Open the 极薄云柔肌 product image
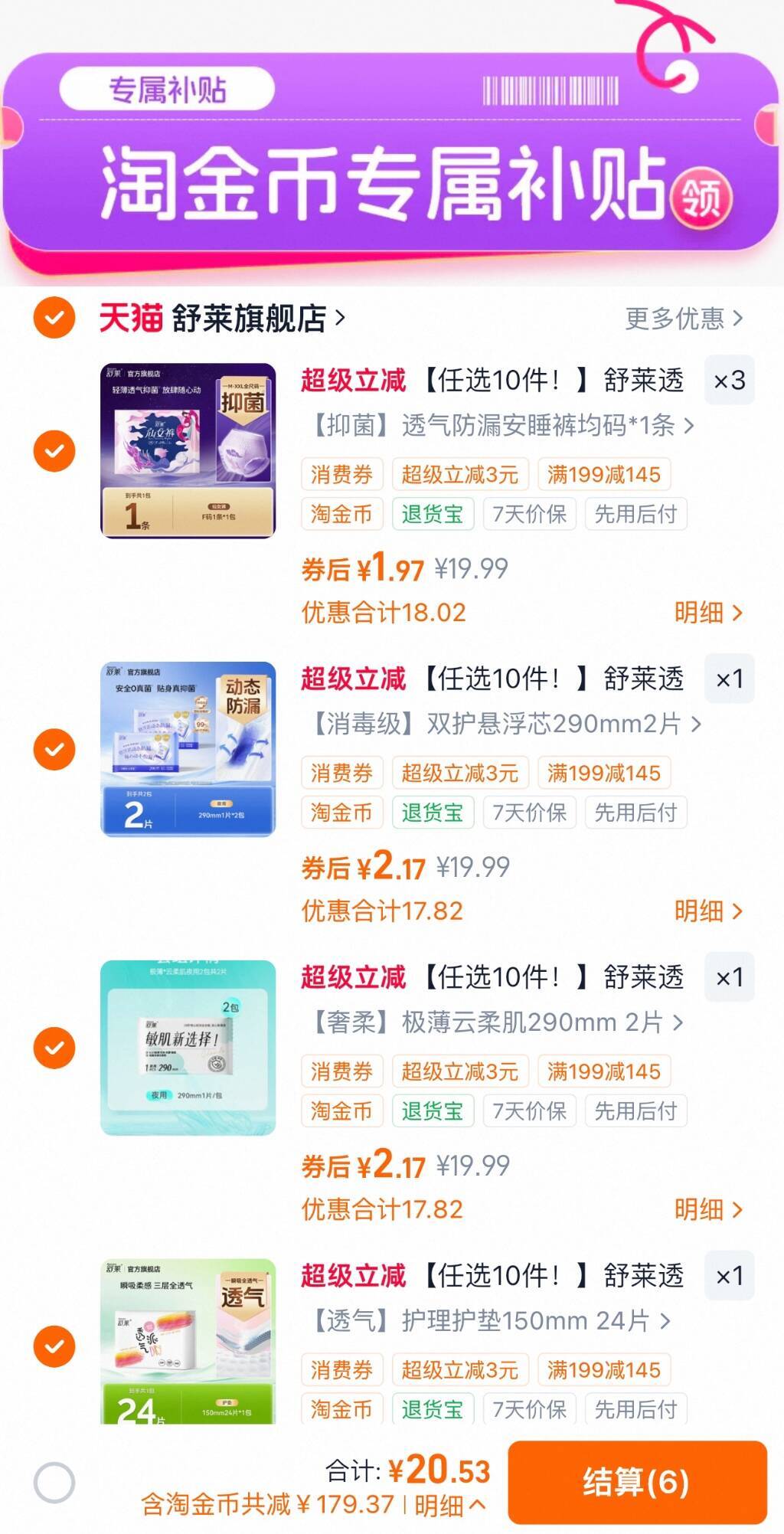 pyautogui.click(x=188, y=1048)
